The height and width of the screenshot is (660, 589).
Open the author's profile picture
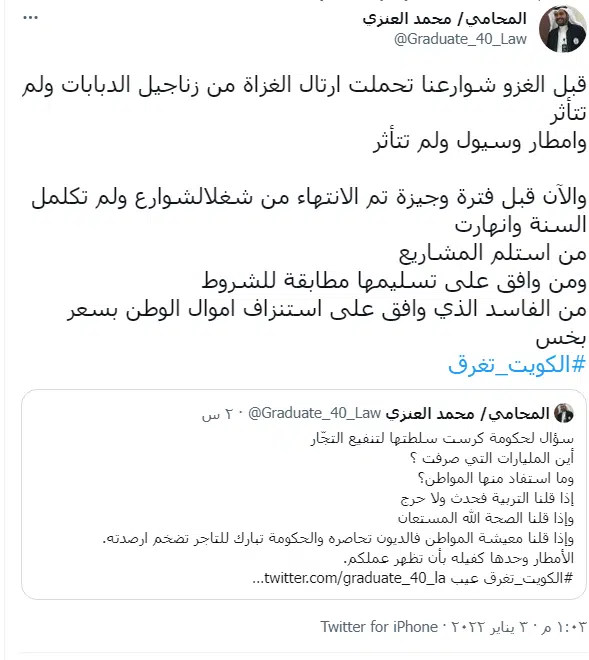click(x=564, y=29)
